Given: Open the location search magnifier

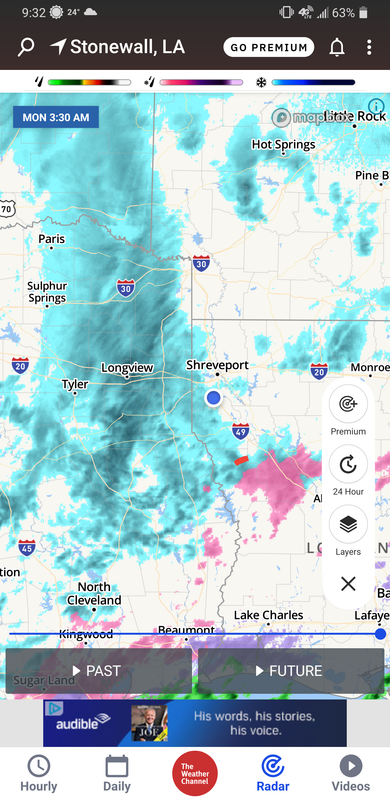Looking at the screenshot, I should [26, 48].
